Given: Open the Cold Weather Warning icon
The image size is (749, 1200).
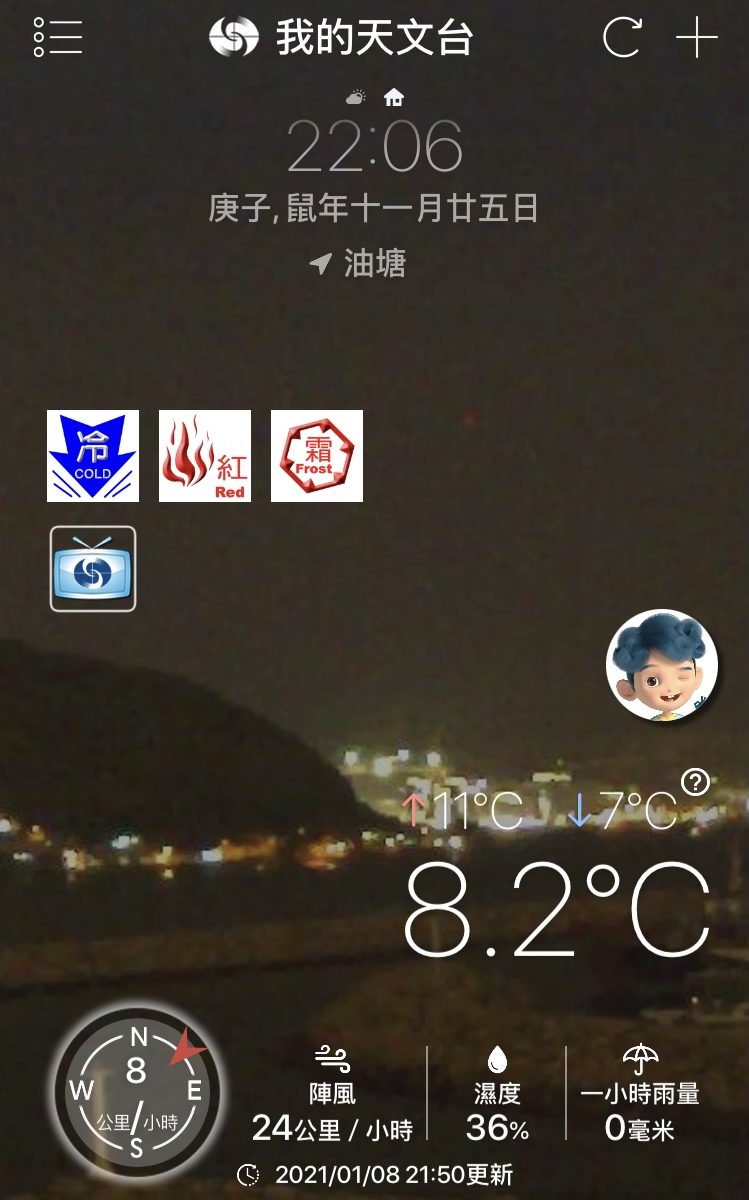Looking at the screenshot, I should click(x=93, y=456).
